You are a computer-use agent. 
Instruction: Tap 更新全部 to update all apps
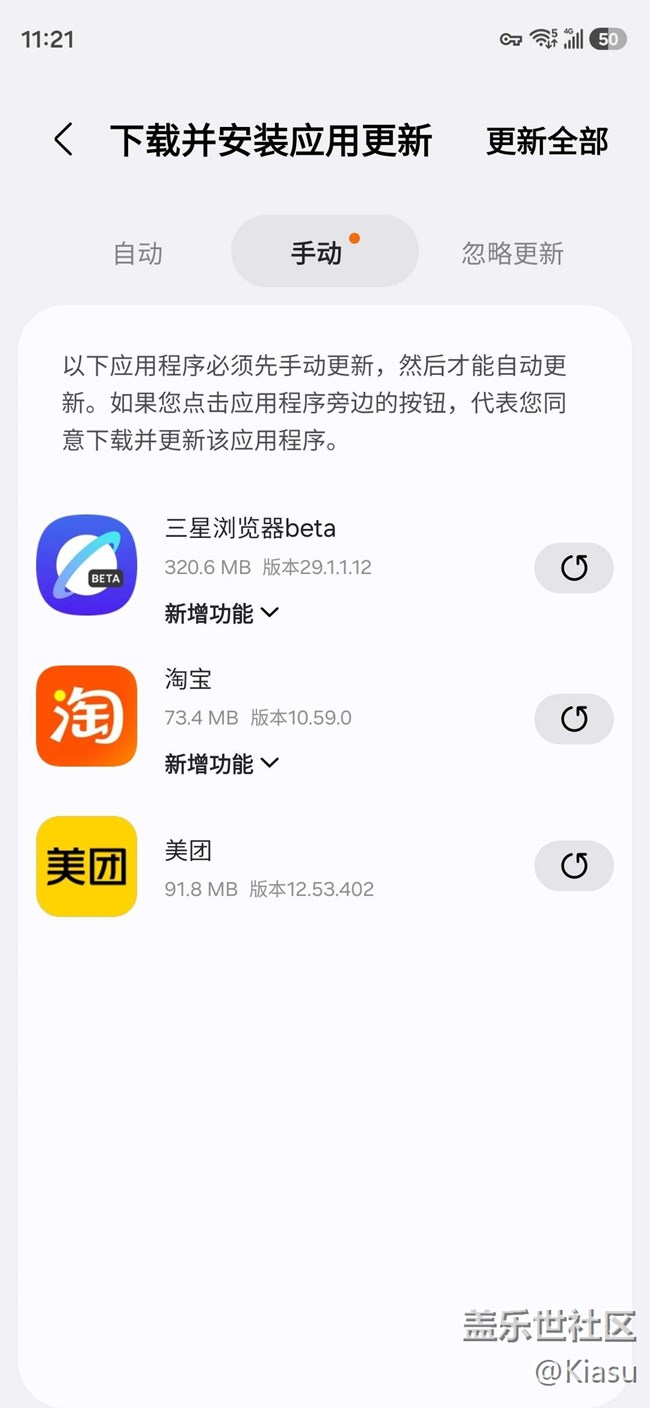(x=547, y=141)
